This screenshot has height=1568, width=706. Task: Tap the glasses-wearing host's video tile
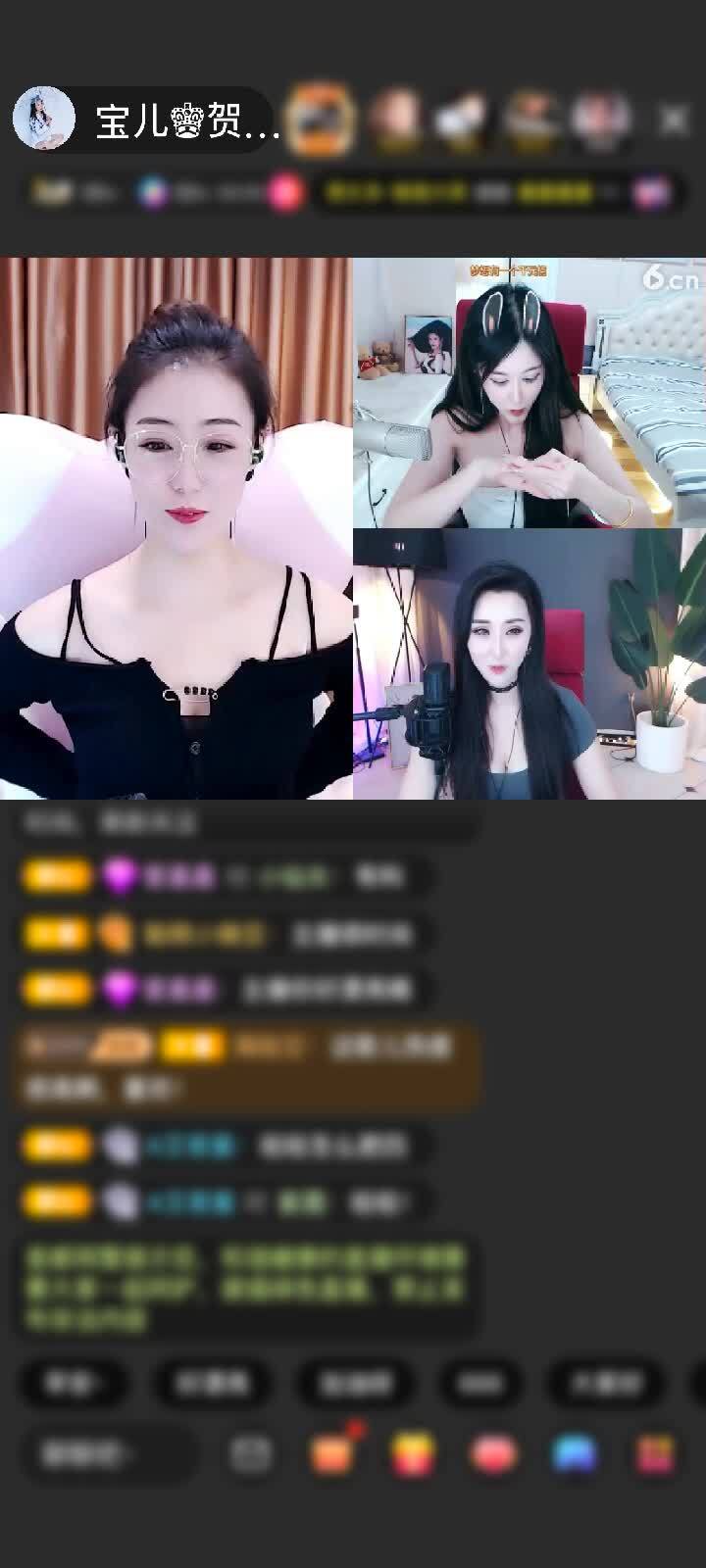point(176,529)
